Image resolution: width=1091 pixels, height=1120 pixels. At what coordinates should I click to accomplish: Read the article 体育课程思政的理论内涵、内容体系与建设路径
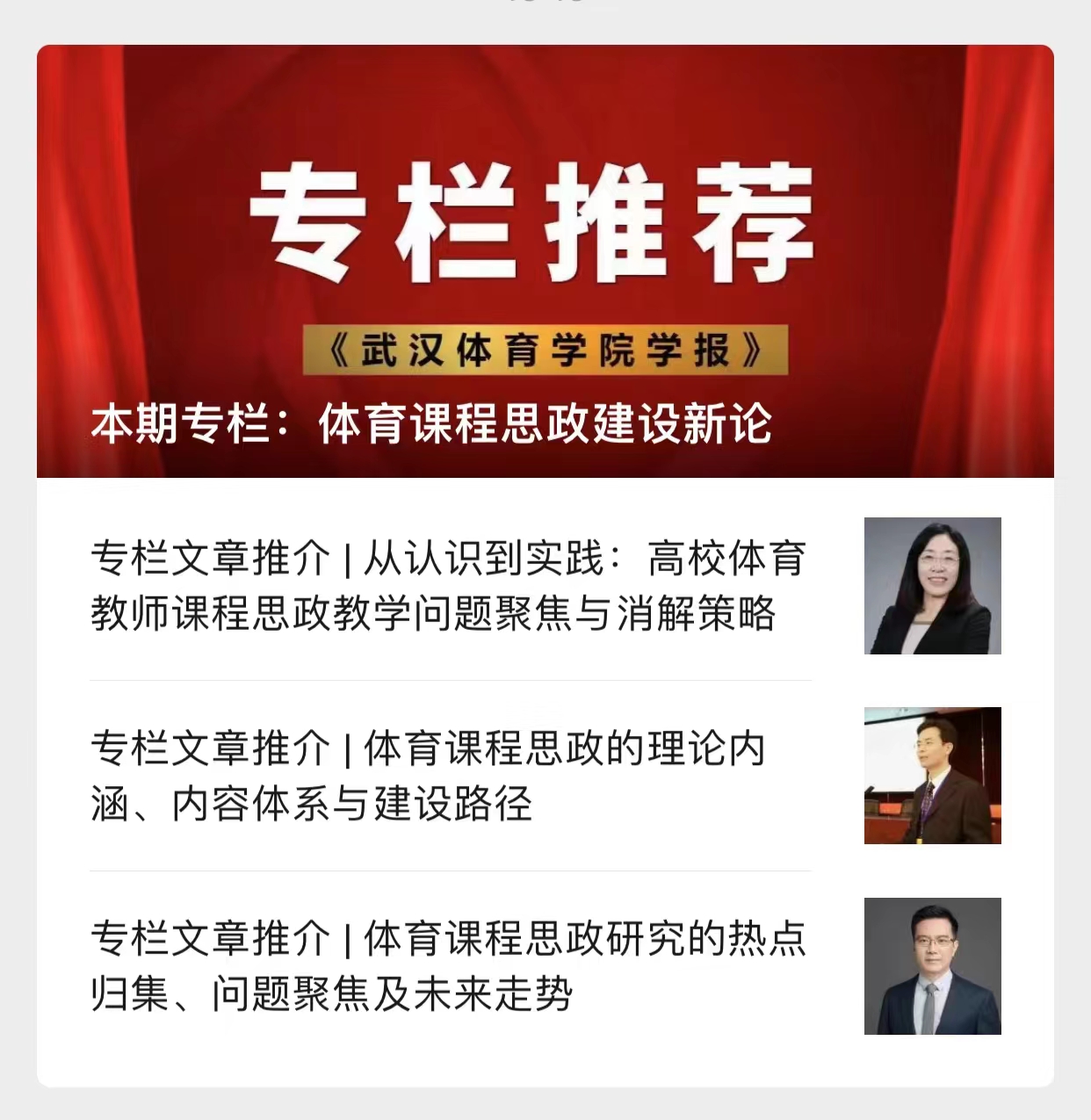[429, 776]
